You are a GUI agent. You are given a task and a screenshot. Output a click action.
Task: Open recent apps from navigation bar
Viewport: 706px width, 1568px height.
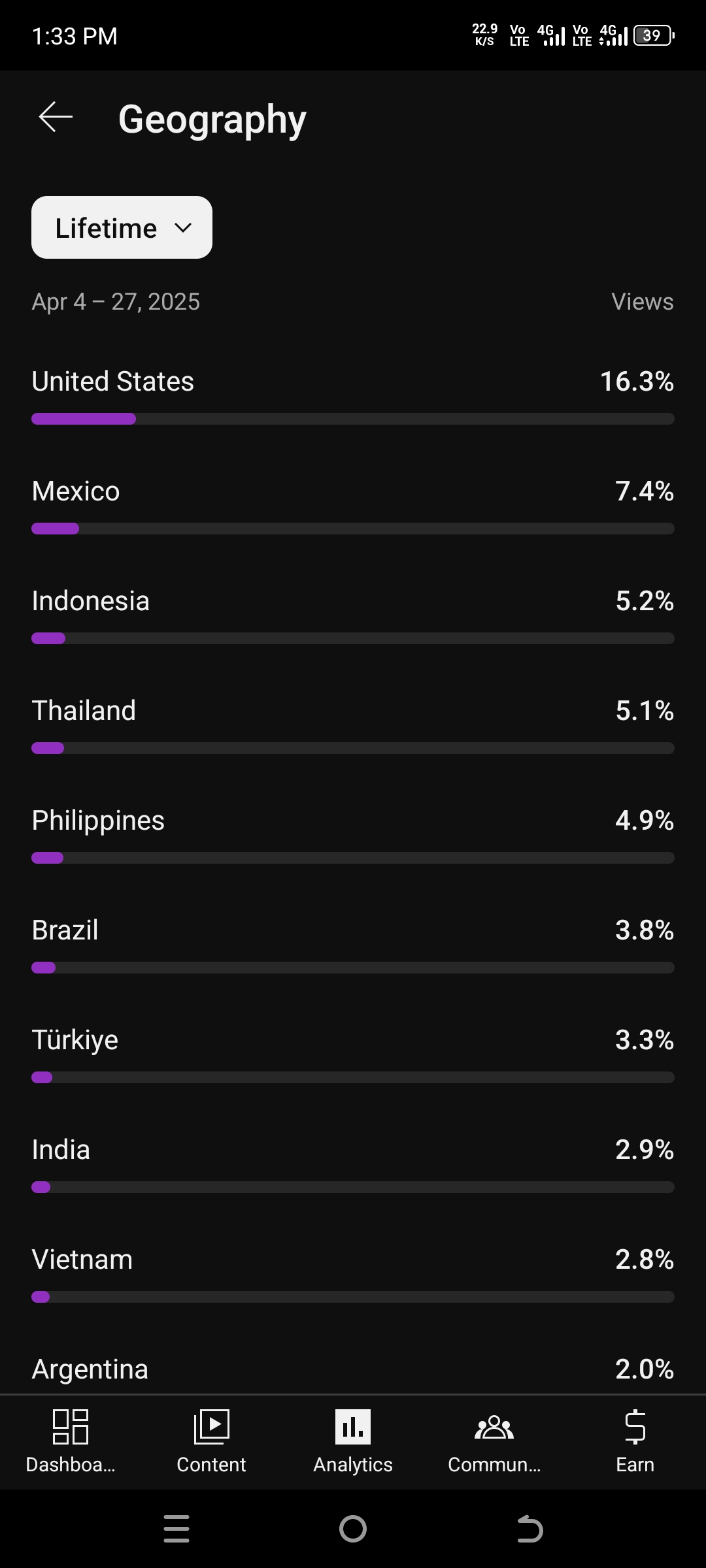click(176, 1529)
